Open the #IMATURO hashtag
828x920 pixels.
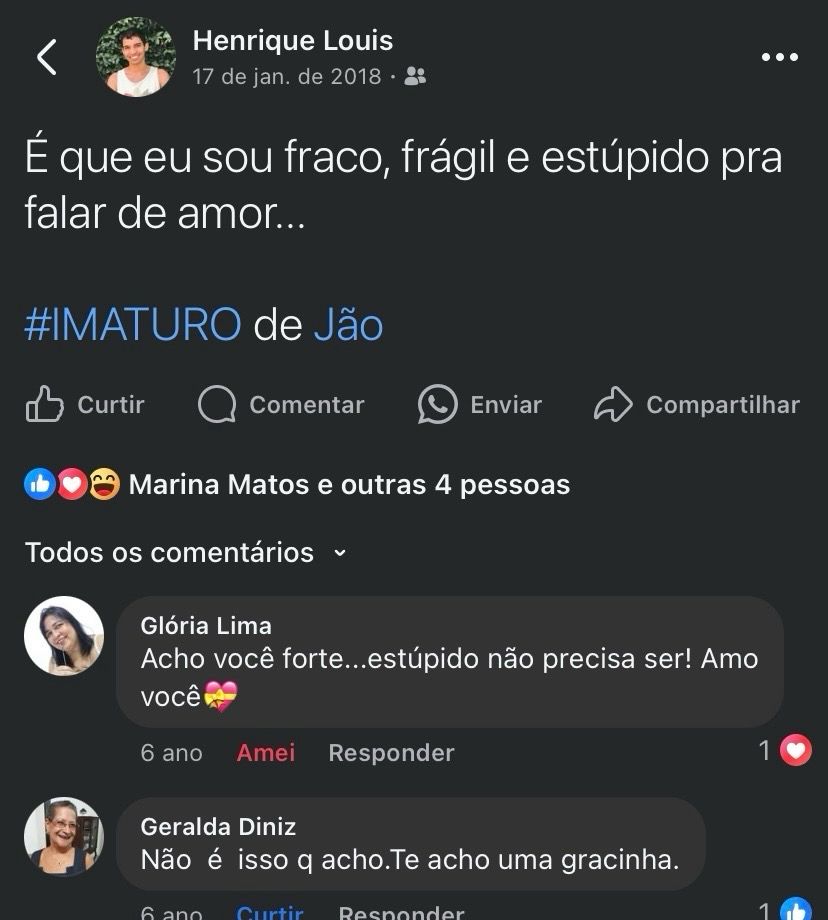(133, 325)
